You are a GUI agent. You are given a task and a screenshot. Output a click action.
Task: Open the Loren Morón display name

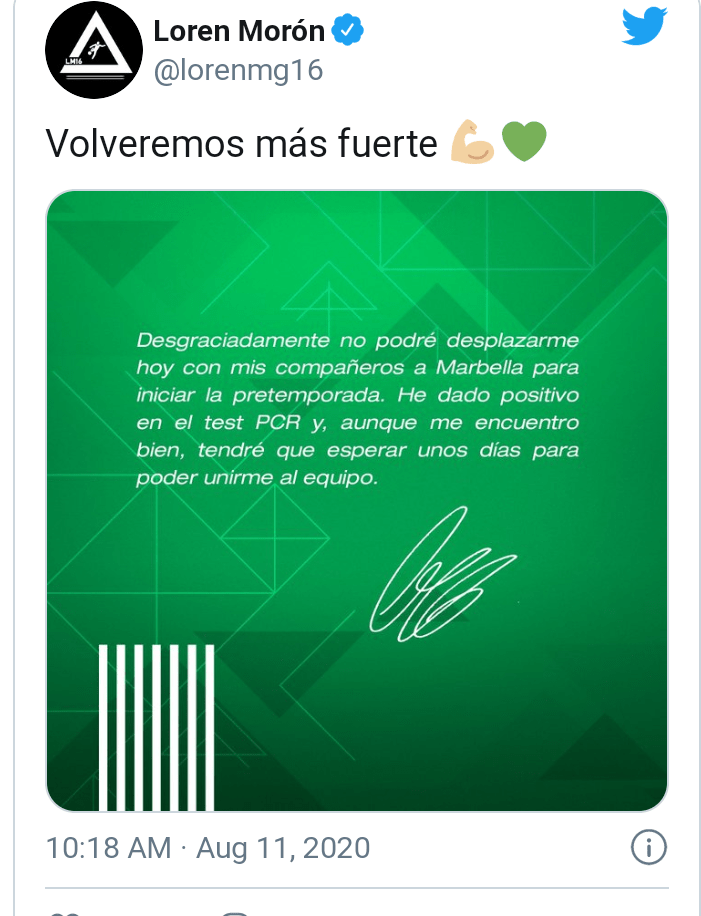[239, 31]
